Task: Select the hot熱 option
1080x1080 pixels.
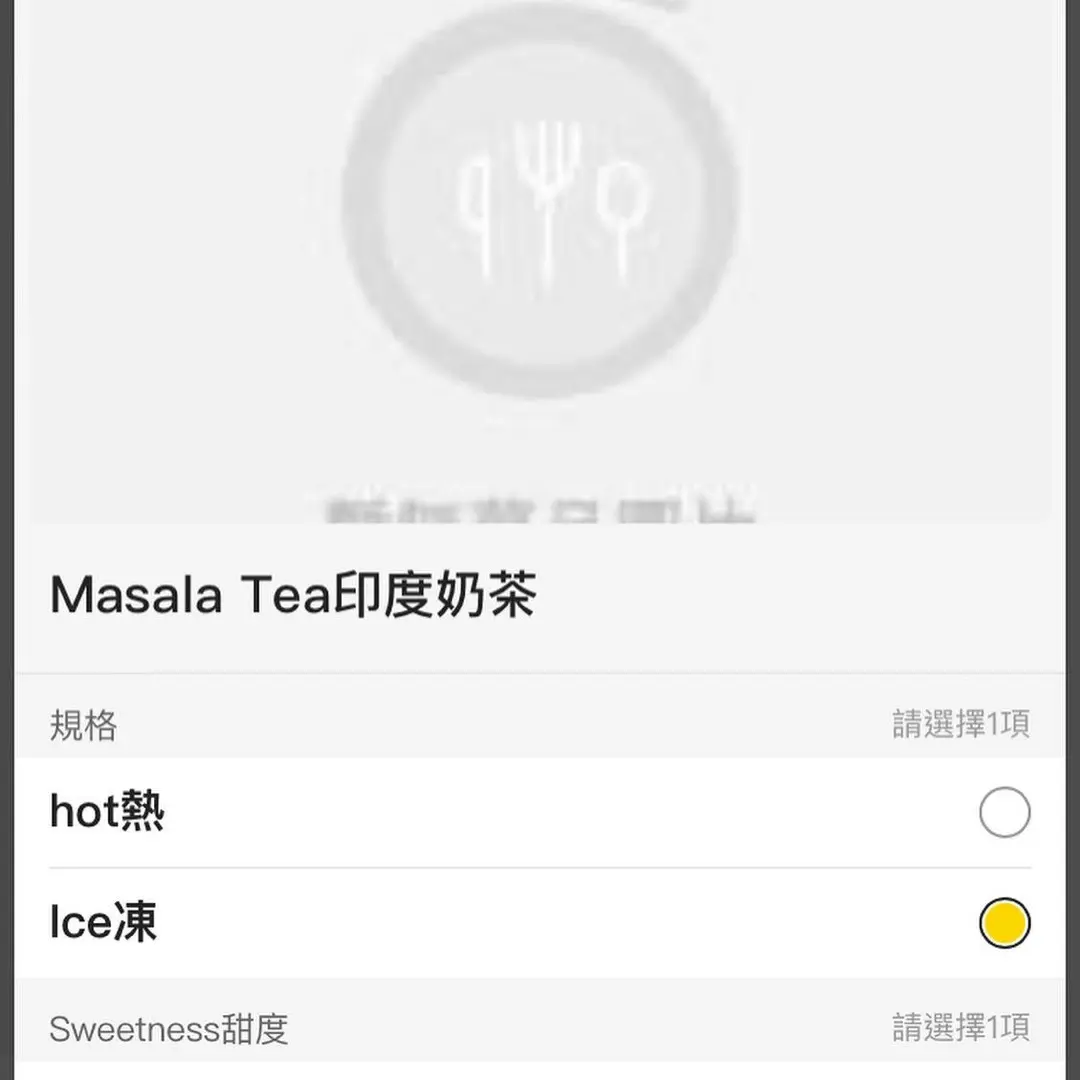Action: [x=1004, y=812]
